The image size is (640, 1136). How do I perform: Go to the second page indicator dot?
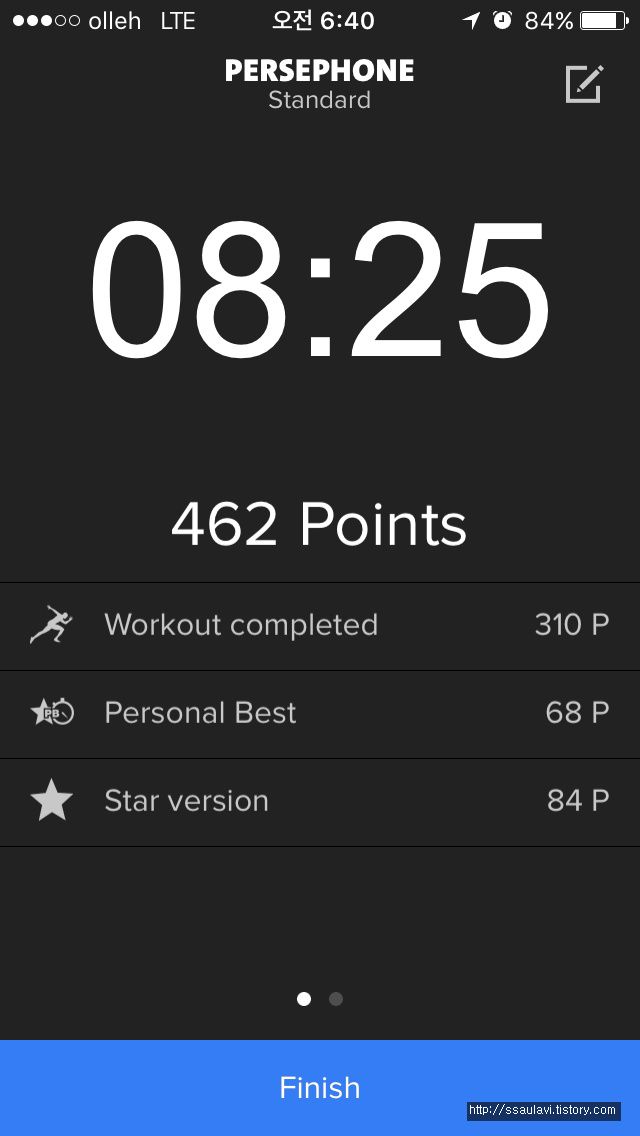[x=336, y=999]
